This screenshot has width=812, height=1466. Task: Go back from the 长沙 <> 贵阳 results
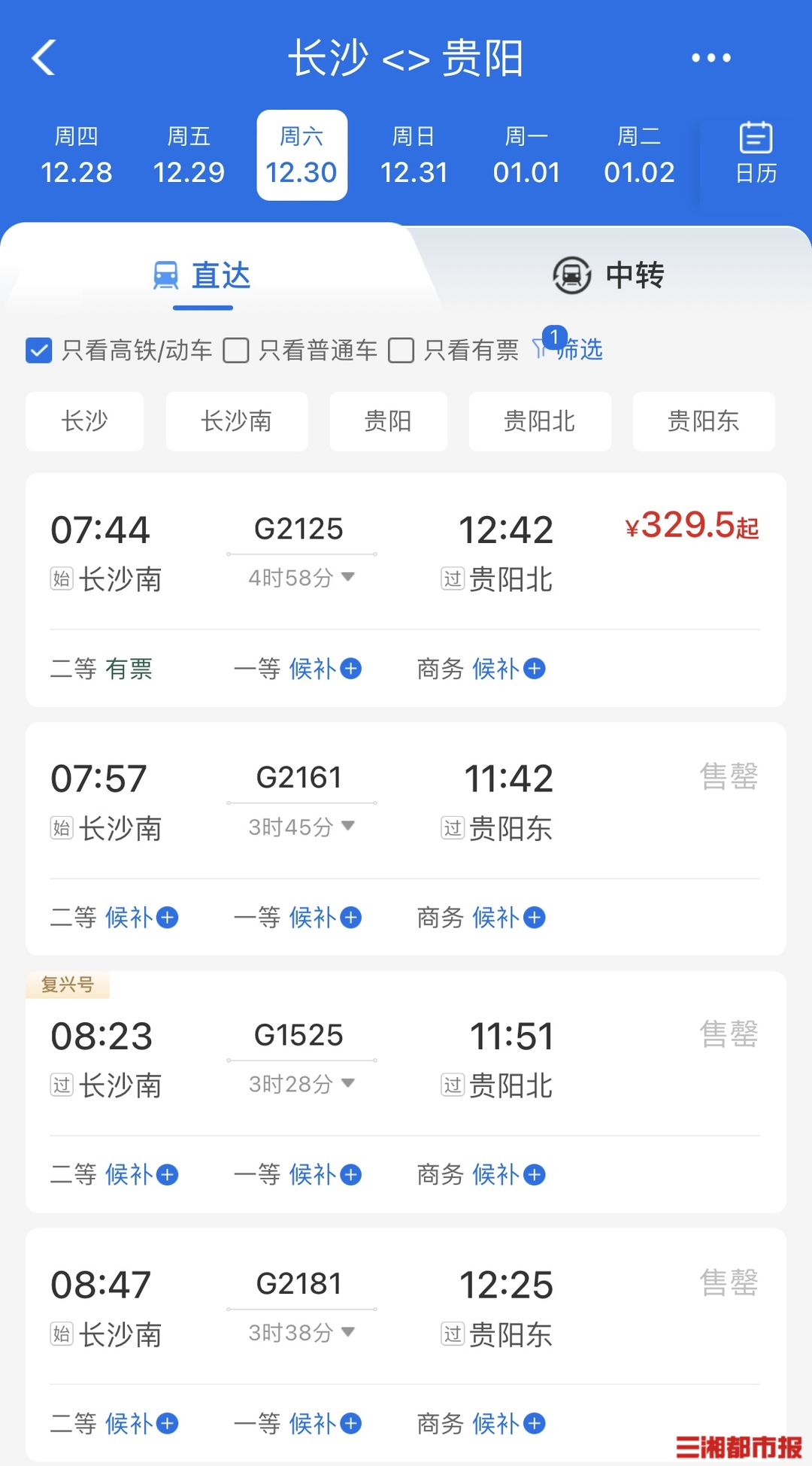[44, 58]
